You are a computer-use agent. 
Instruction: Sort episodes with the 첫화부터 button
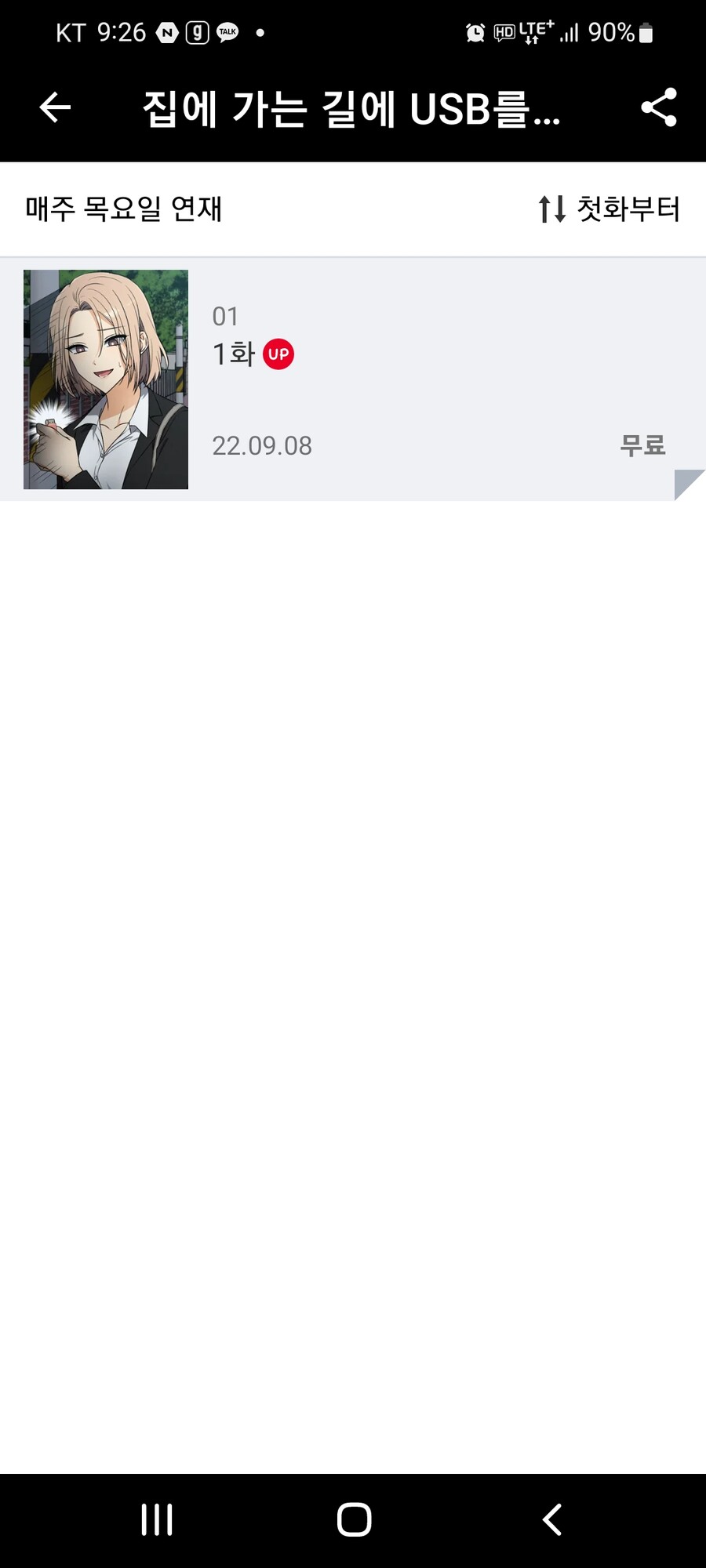609,209
